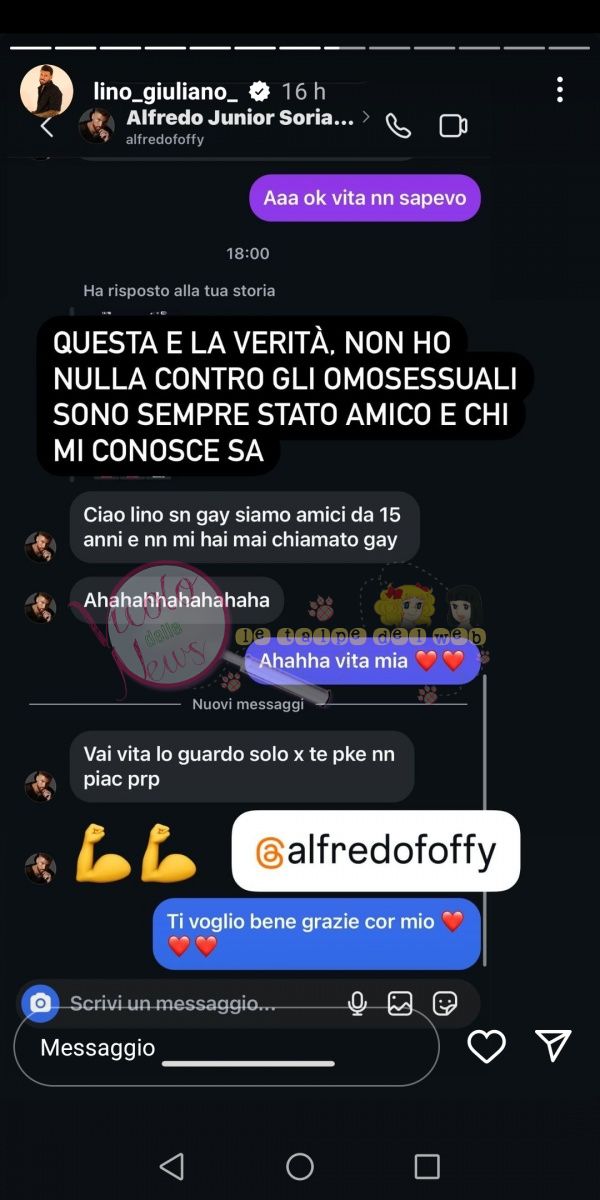Go back using system back button
Screen dimensions: 600x1200
tap(172, 1166)
